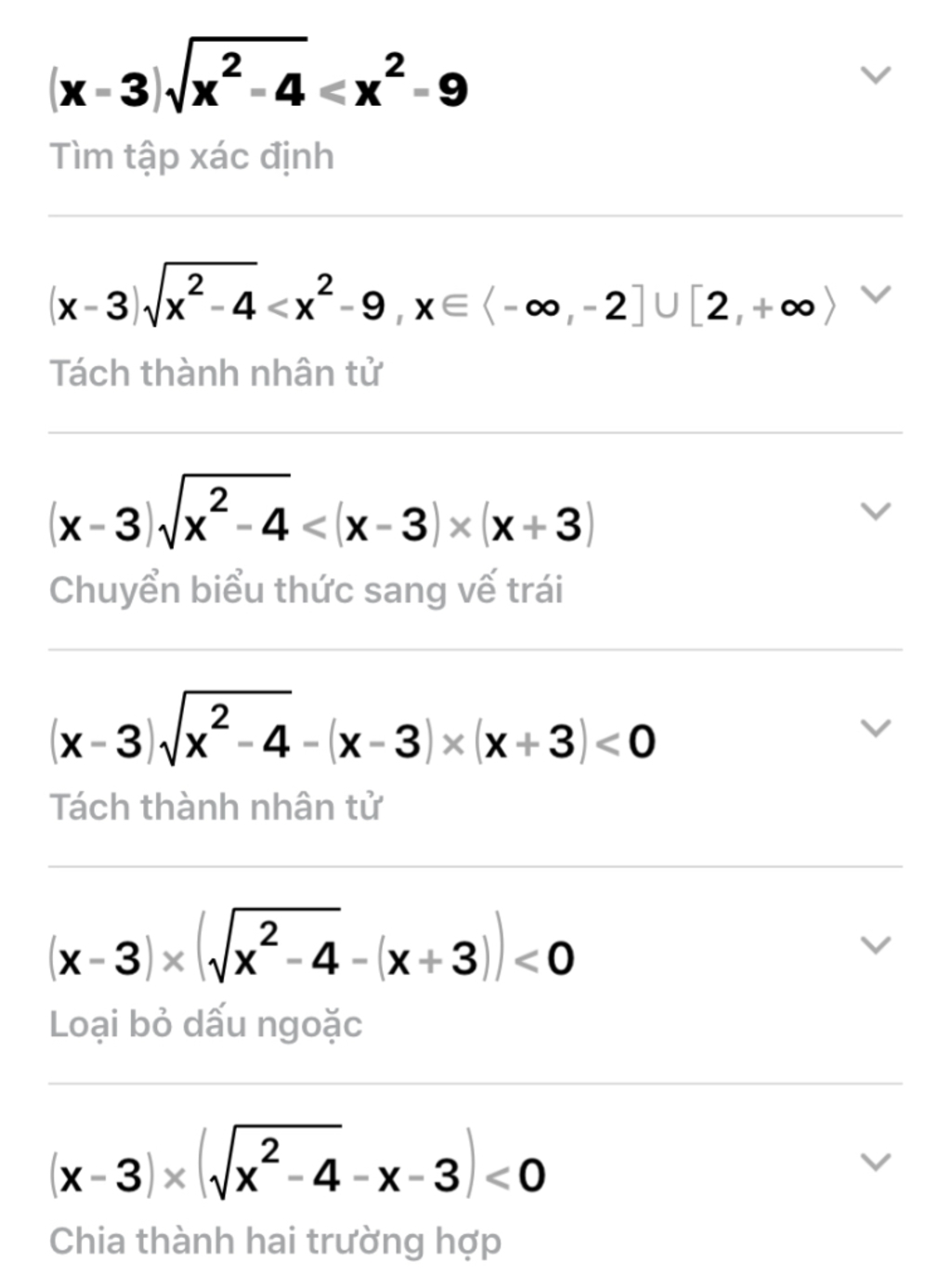This screenshot has height=1288, width=951.
Task: Expand the first 'Tách thành nhân tử' step
Action: [x=876, y=294]
